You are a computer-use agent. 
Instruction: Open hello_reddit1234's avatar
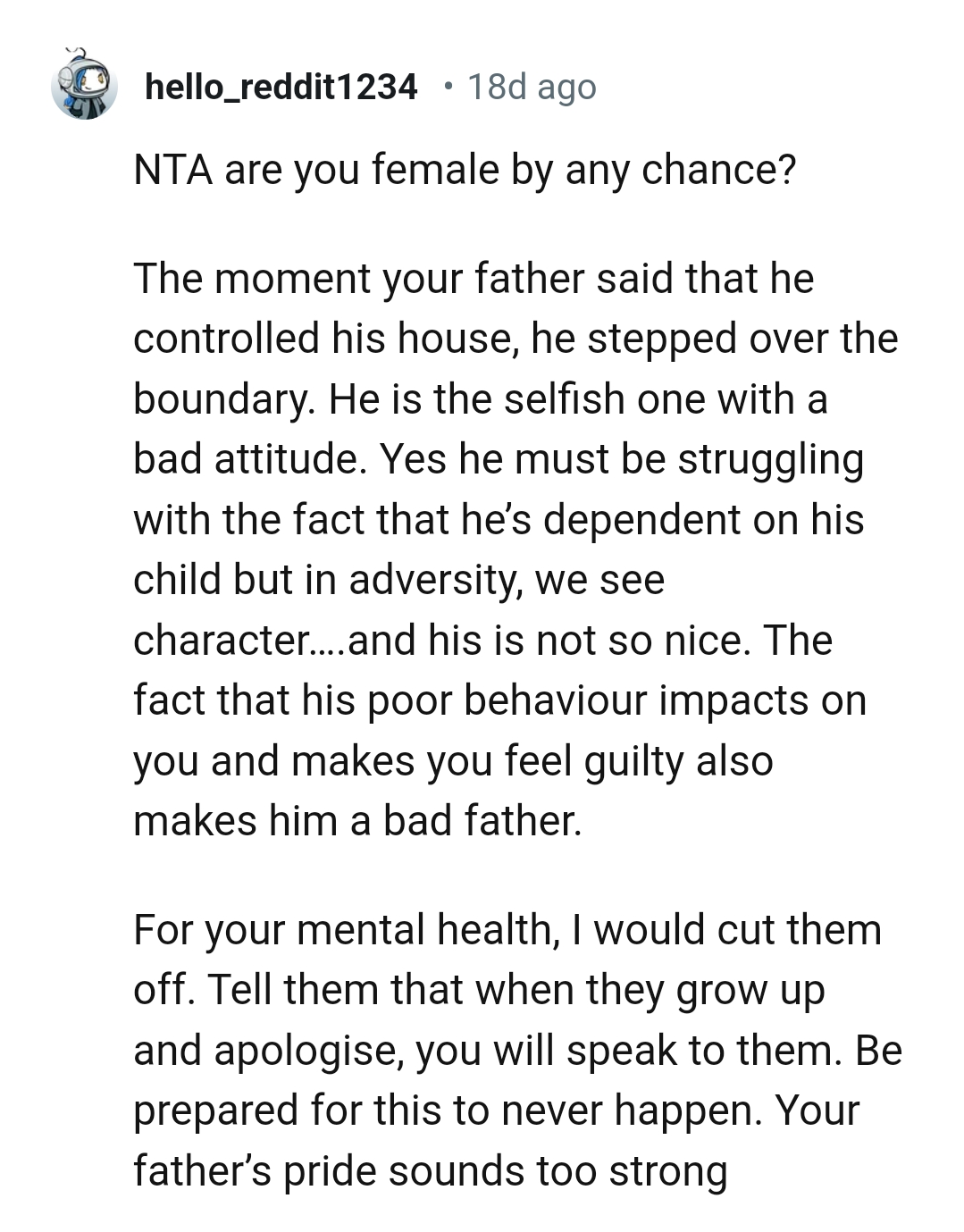point(84,86)
